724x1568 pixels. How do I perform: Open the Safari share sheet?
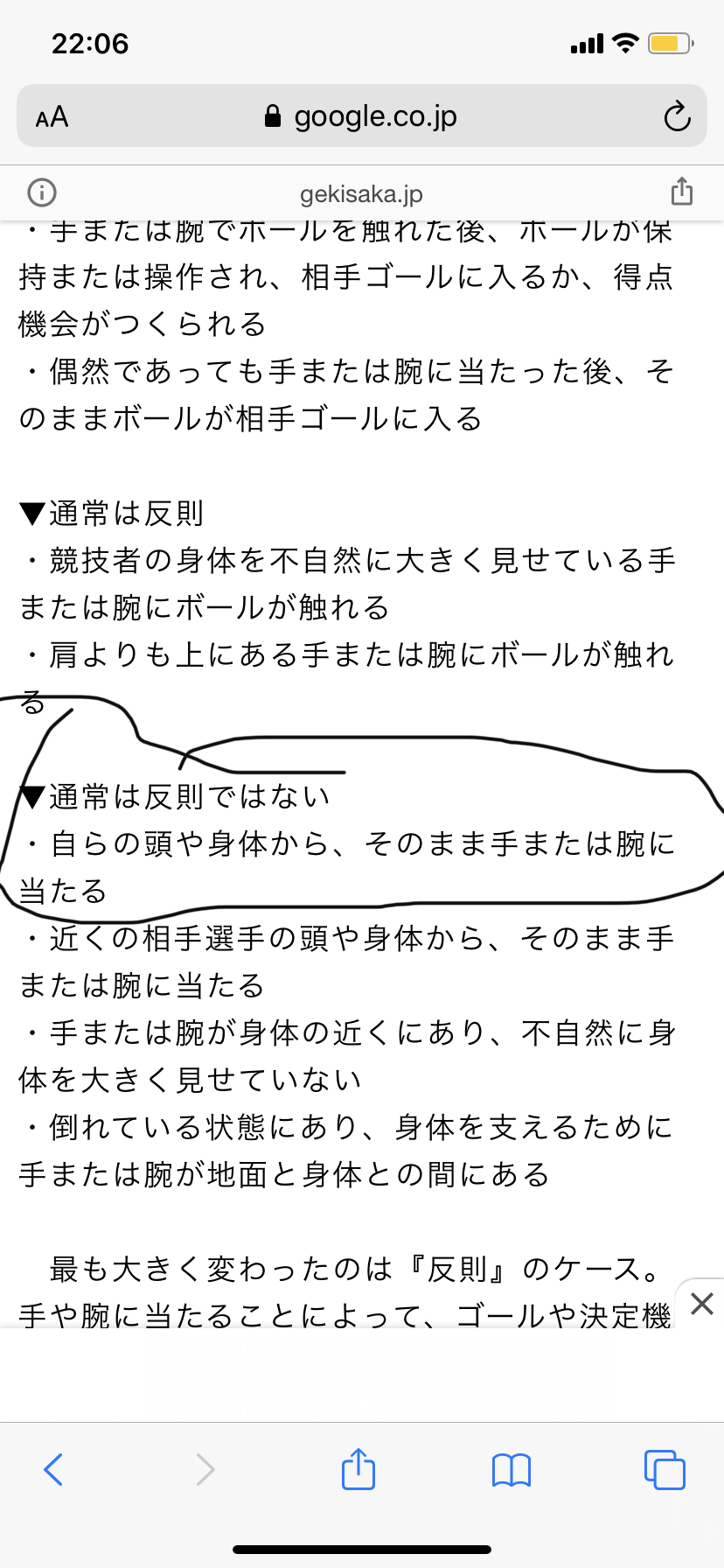pos(359,1468)
